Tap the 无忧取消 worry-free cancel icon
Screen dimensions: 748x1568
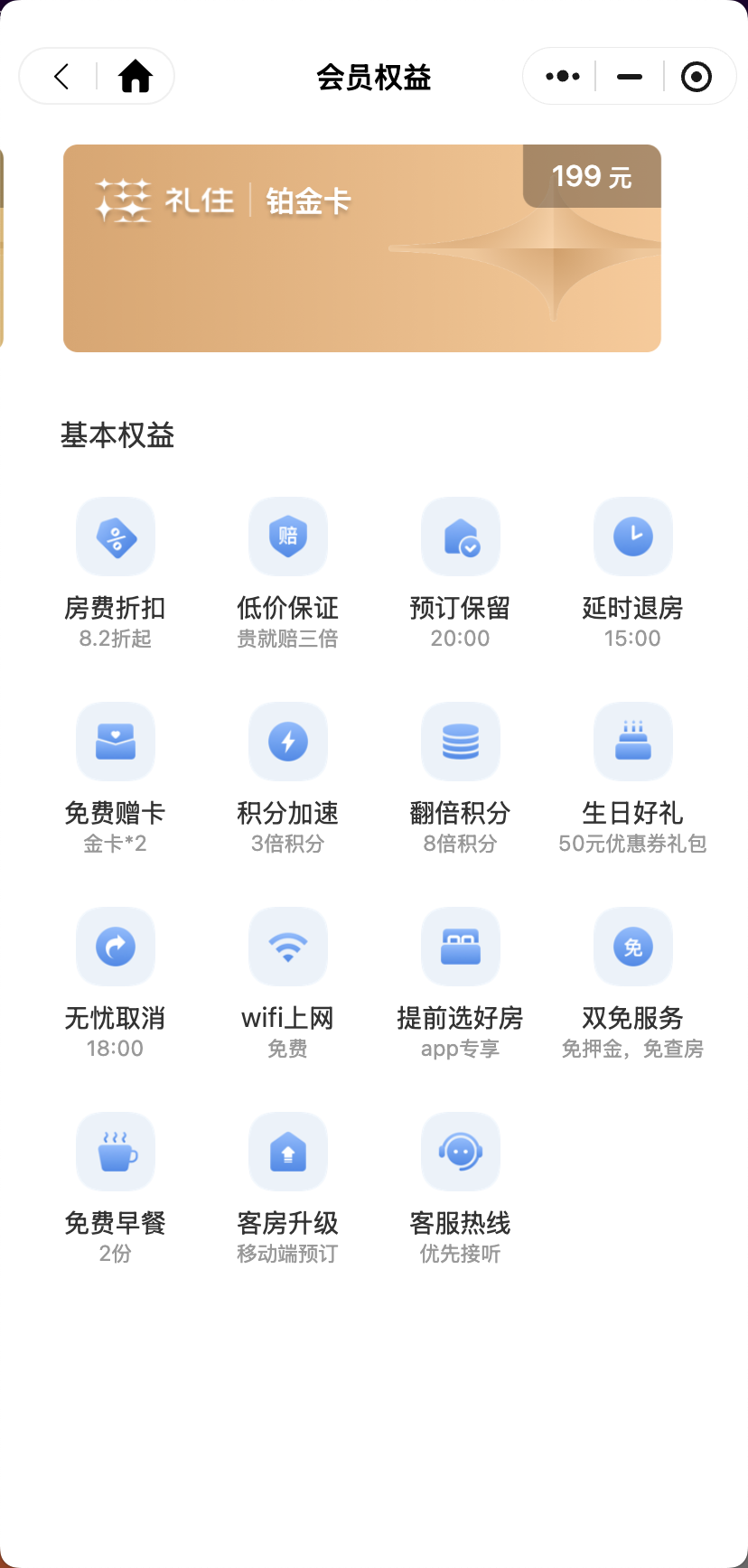click(x=115, y=947)
